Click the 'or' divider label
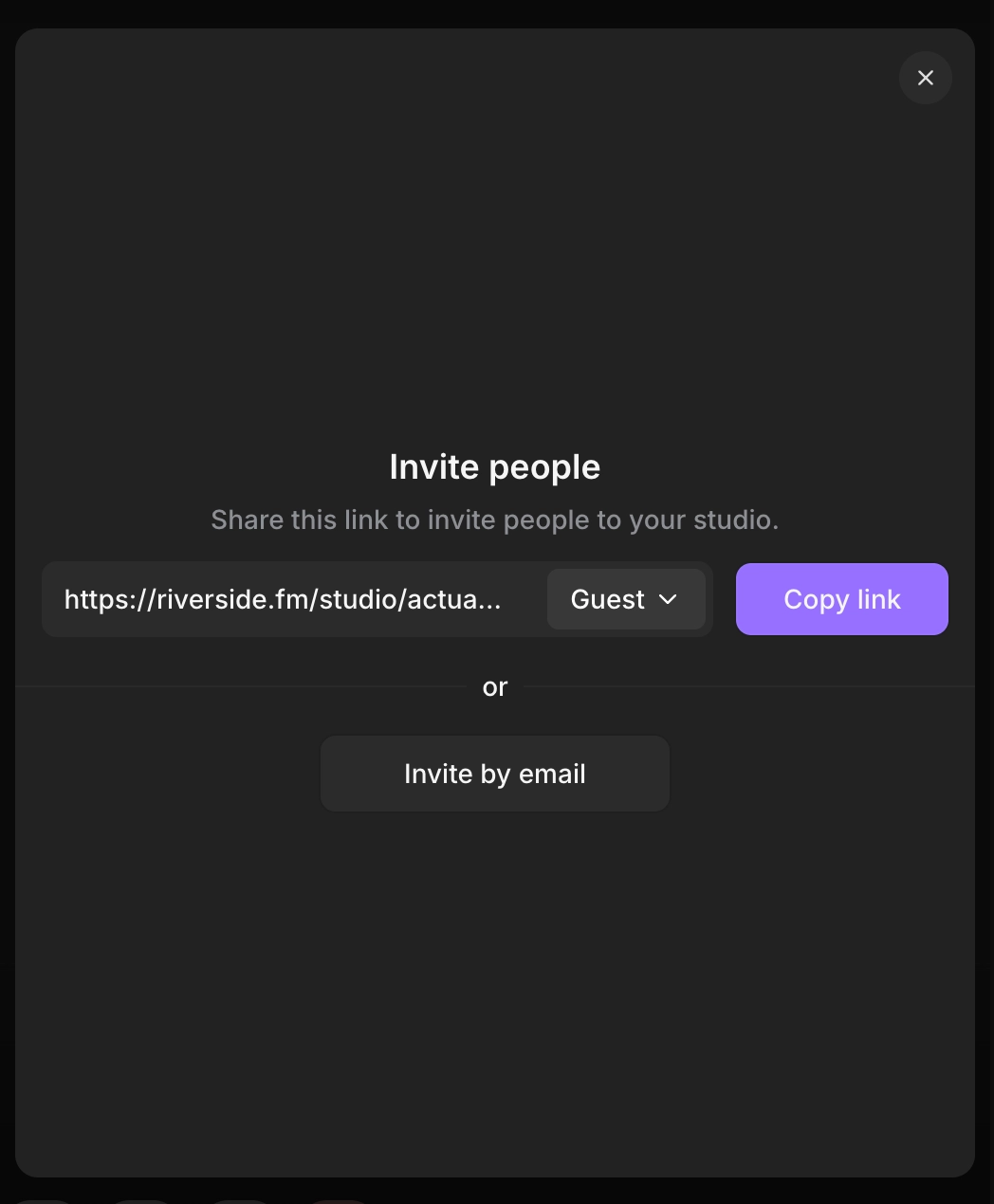This screenshot has height=1204, width=994. (x=494, y=686)
